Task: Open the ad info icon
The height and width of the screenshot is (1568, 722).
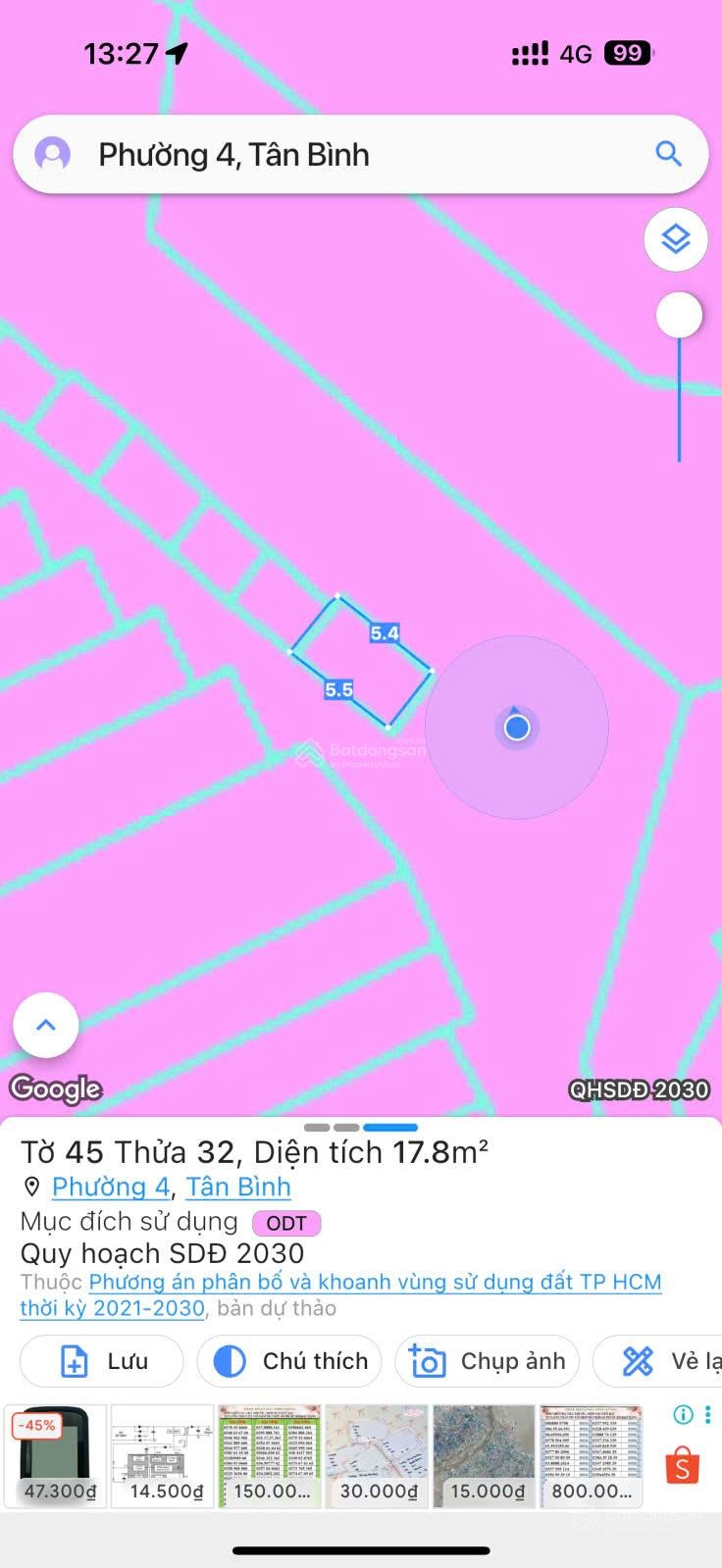Action: [683, 1414]
